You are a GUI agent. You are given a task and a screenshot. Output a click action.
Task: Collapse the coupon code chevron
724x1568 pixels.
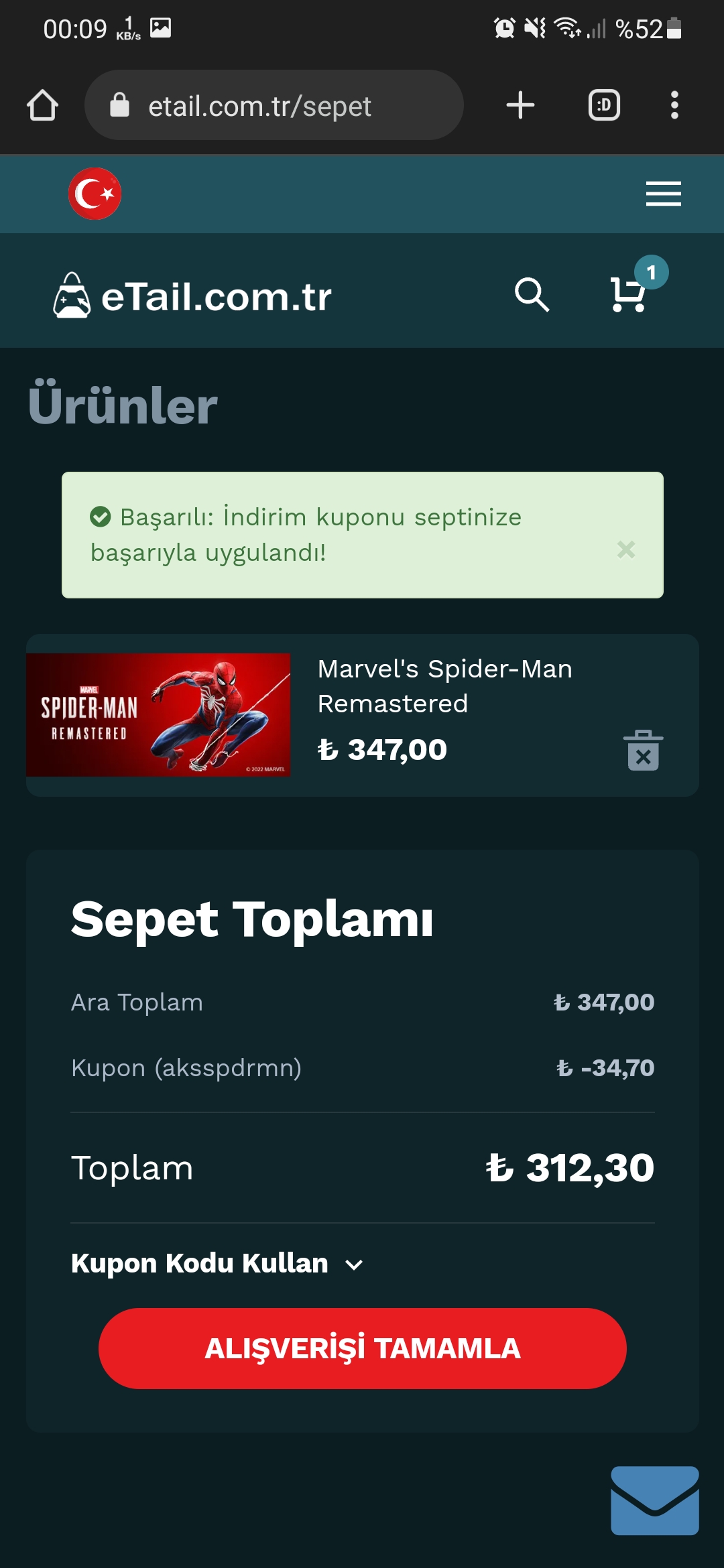coord(354,1264)
